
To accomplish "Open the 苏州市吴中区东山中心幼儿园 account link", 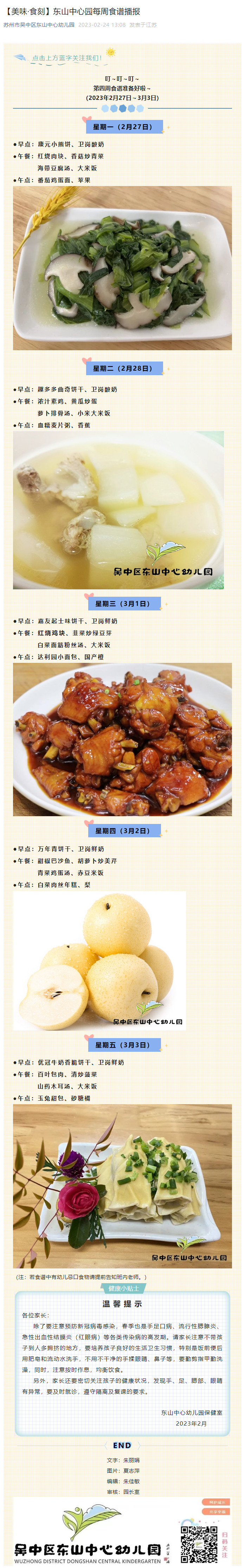I will [x=39, y=25].
